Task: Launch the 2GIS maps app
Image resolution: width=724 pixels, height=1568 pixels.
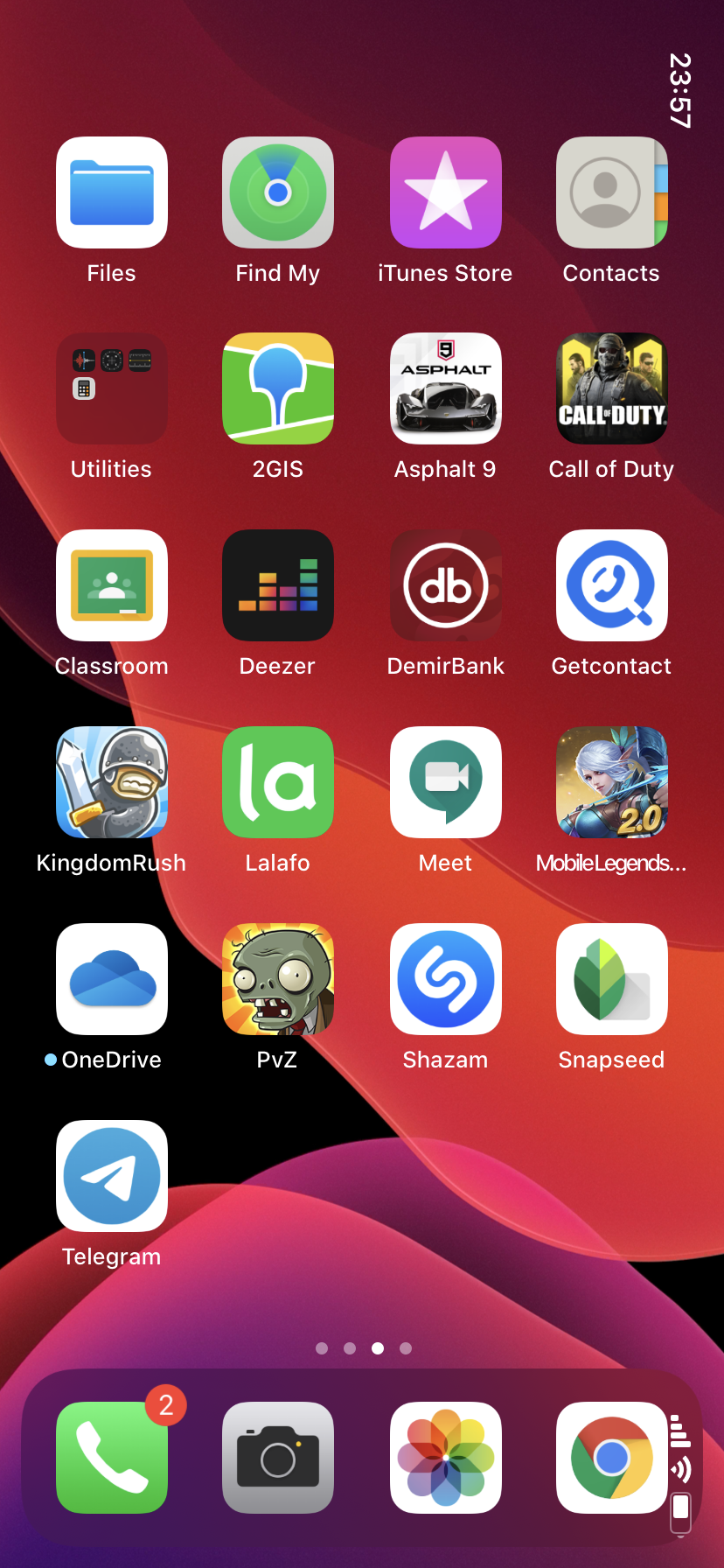Action: pos(278,388)
